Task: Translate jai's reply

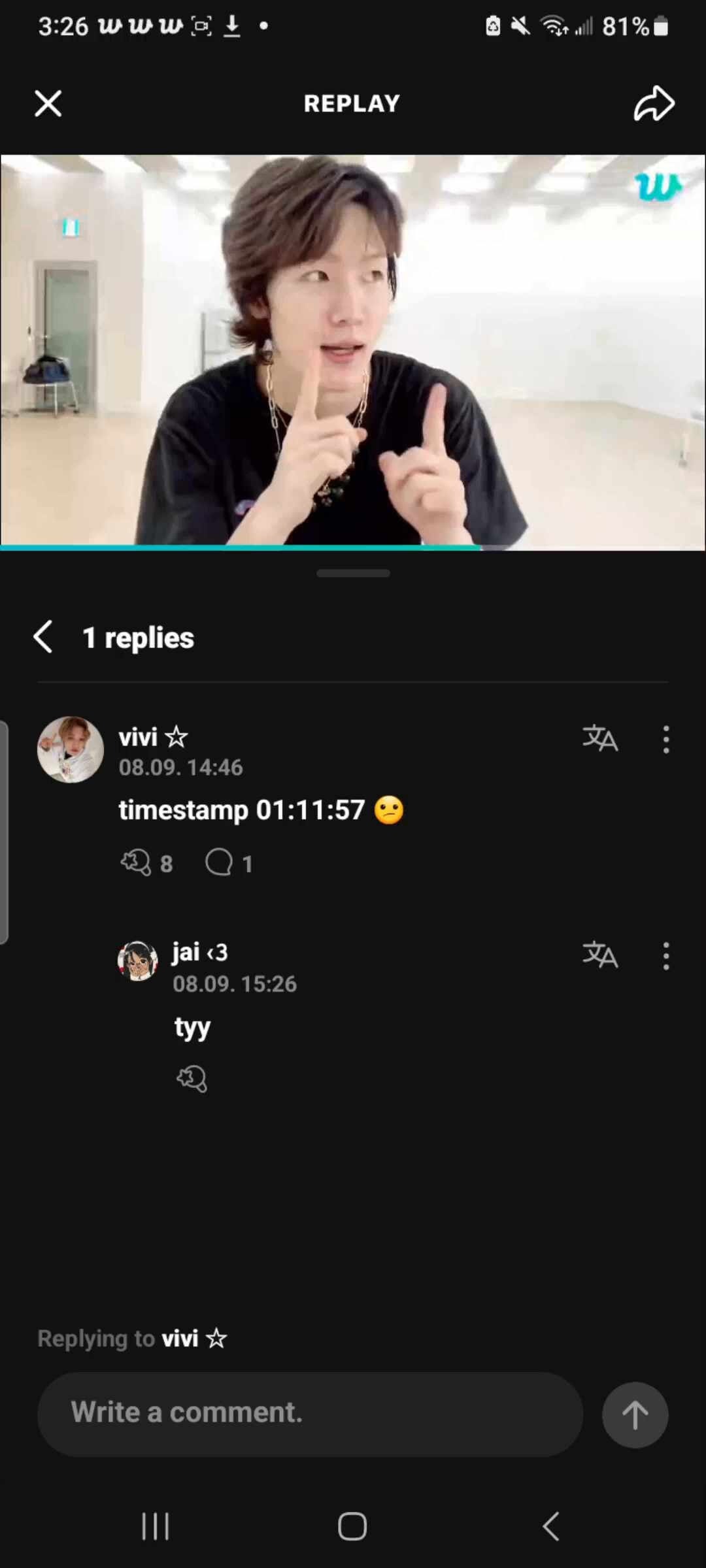Action: click(600, 955)
